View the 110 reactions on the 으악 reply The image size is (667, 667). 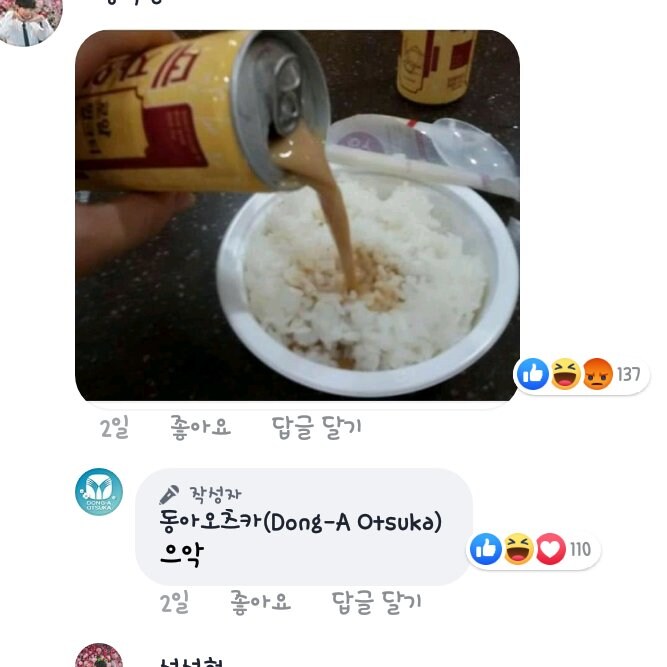(535, 549)
